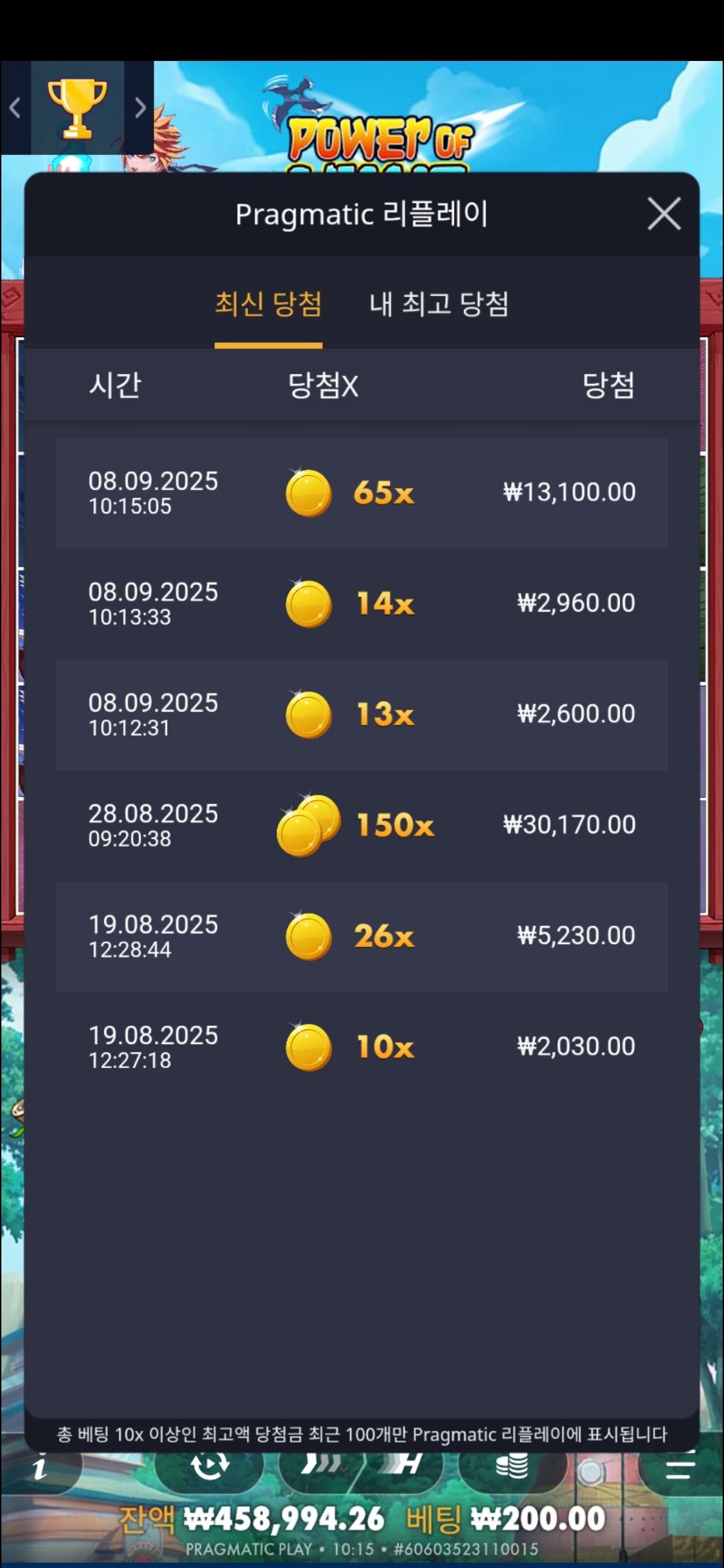Image resolution: width=724 pixels, height=1568 pixels.
Task: Go to the next item with right arrow
Action: pos(139,107)
